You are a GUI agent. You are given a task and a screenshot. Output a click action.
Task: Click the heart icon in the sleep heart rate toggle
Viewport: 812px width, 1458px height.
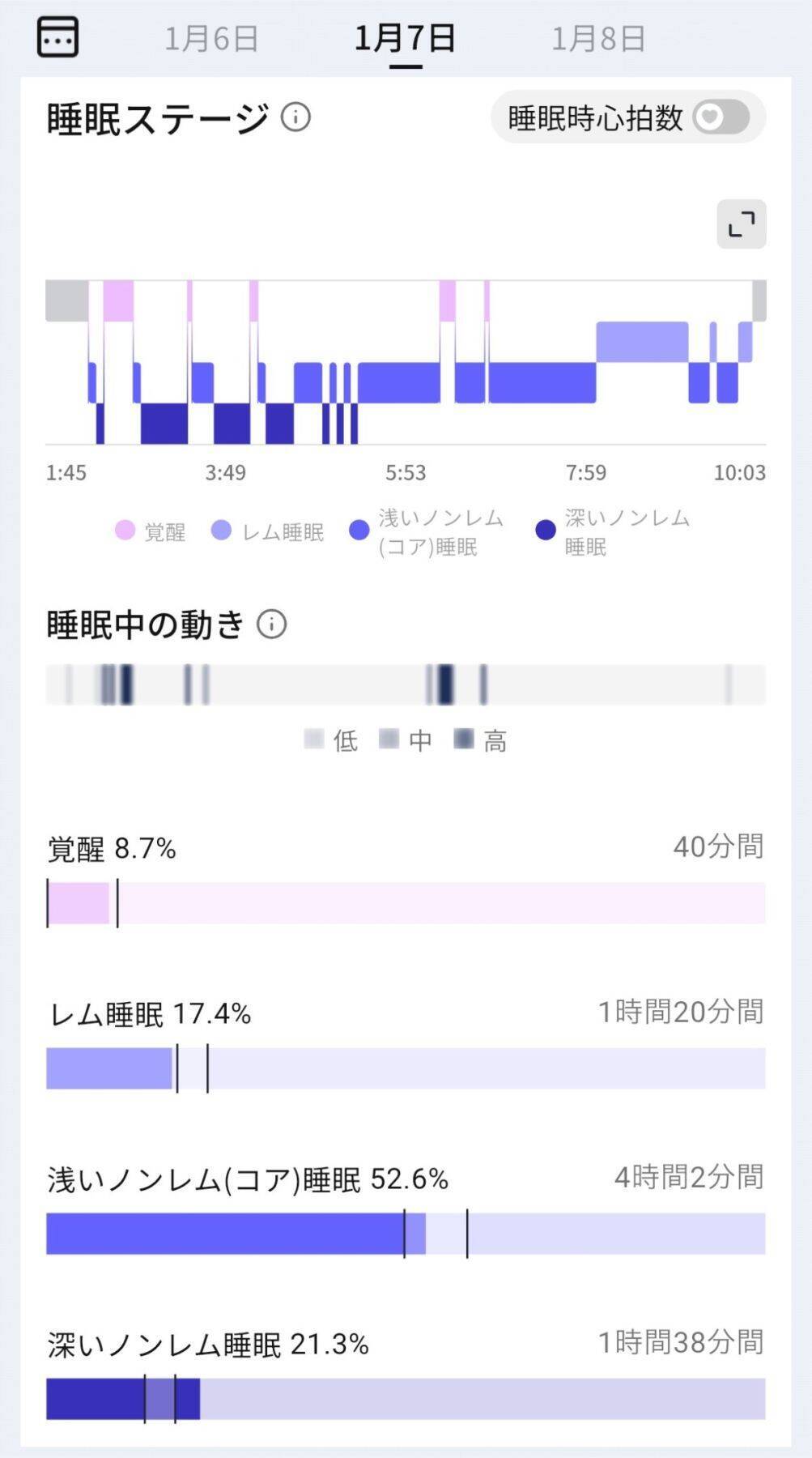pyautogui.click(x=711, y=117)
